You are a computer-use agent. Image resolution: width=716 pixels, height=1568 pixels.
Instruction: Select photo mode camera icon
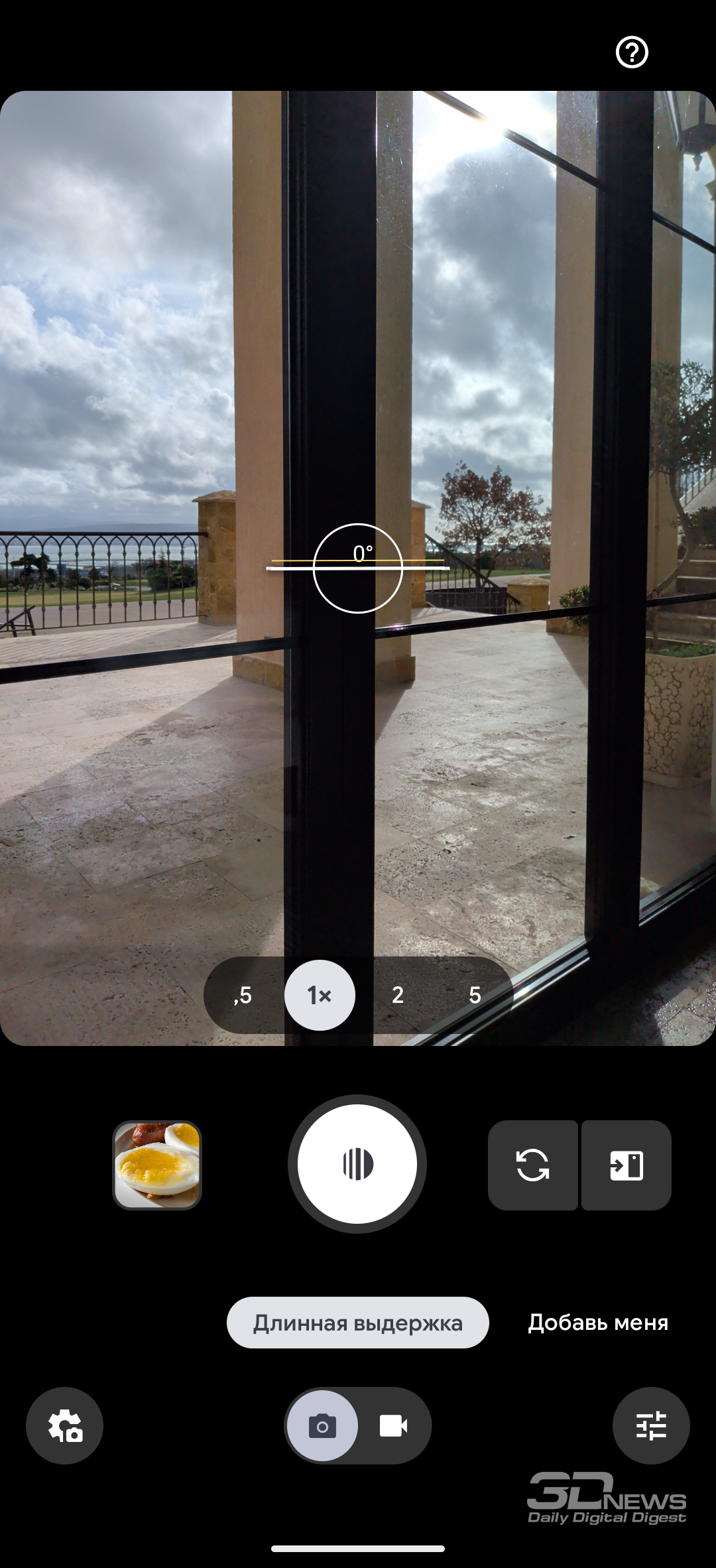point(323,1425)
